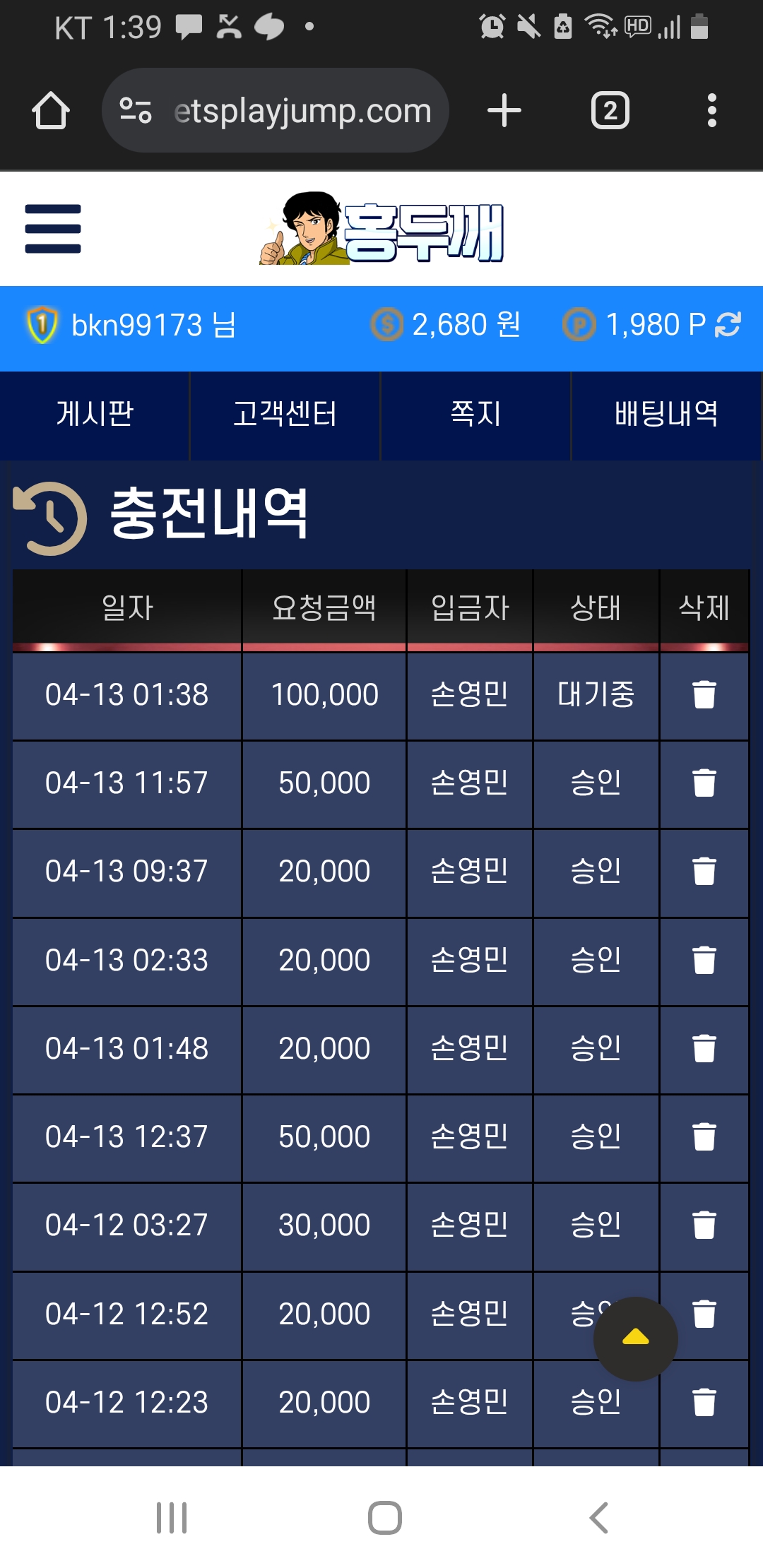Delete the 04-12 03:27 deposit record
The image size is (763, 1568).
(704, 1225)
